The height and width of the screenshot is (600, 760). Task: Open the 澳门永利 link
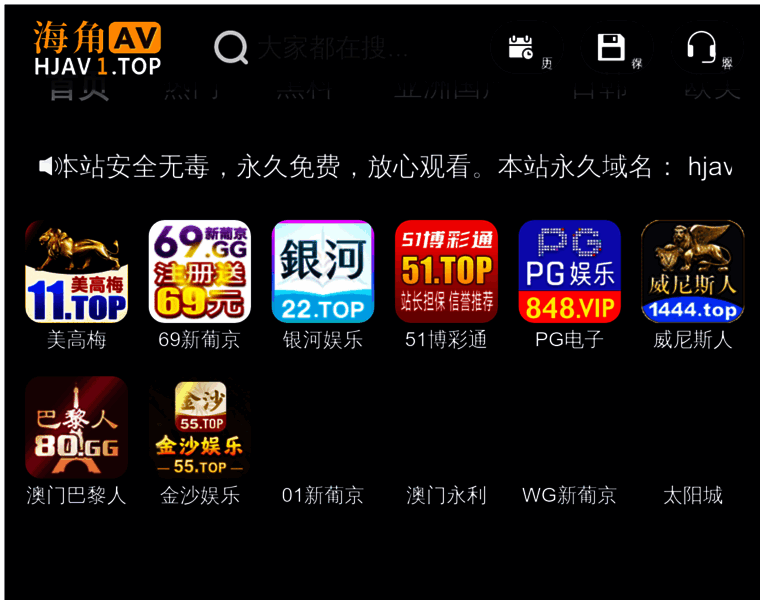(446, 495)
